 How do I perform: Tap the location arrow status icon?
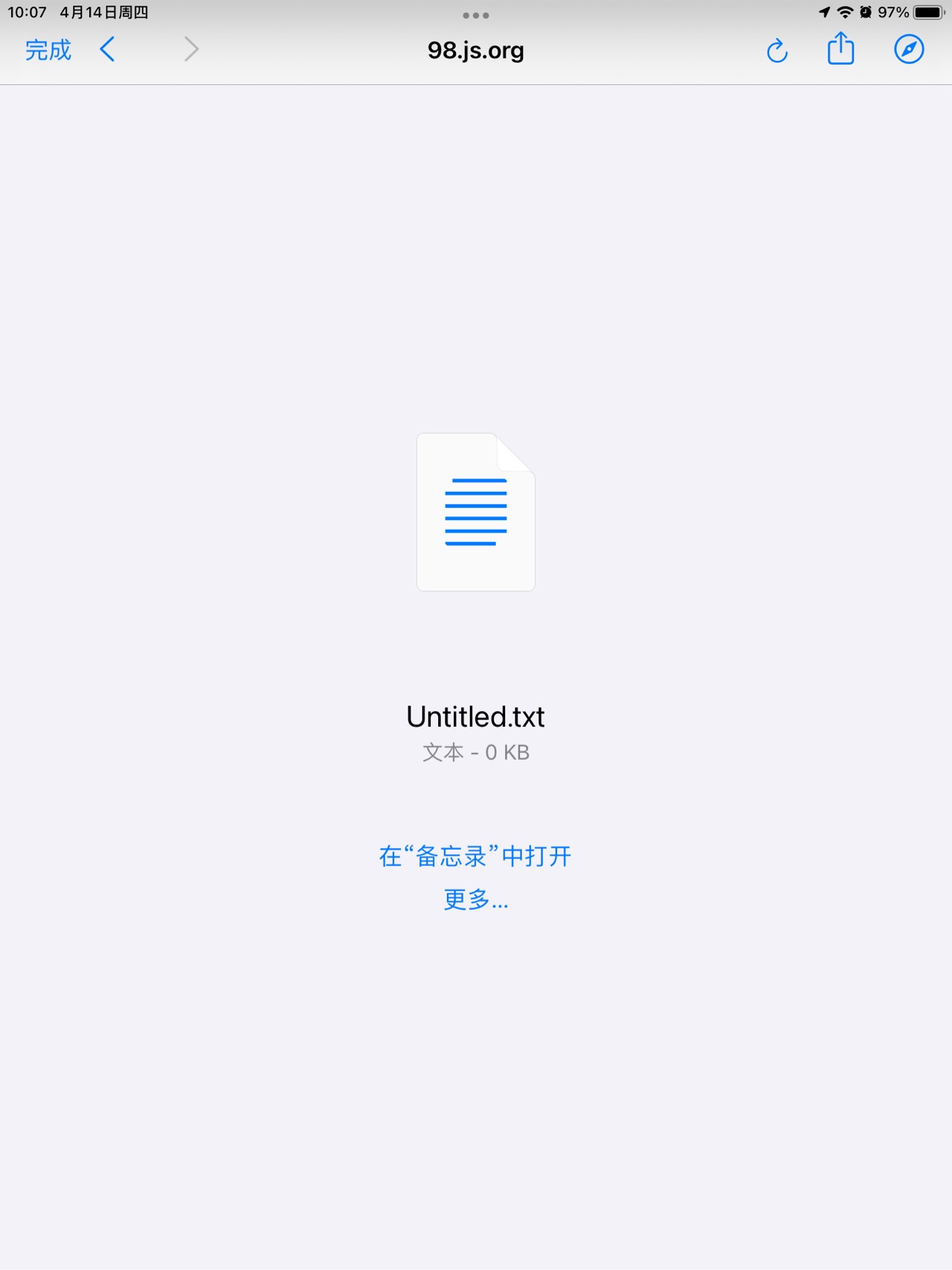pos(824,11)
